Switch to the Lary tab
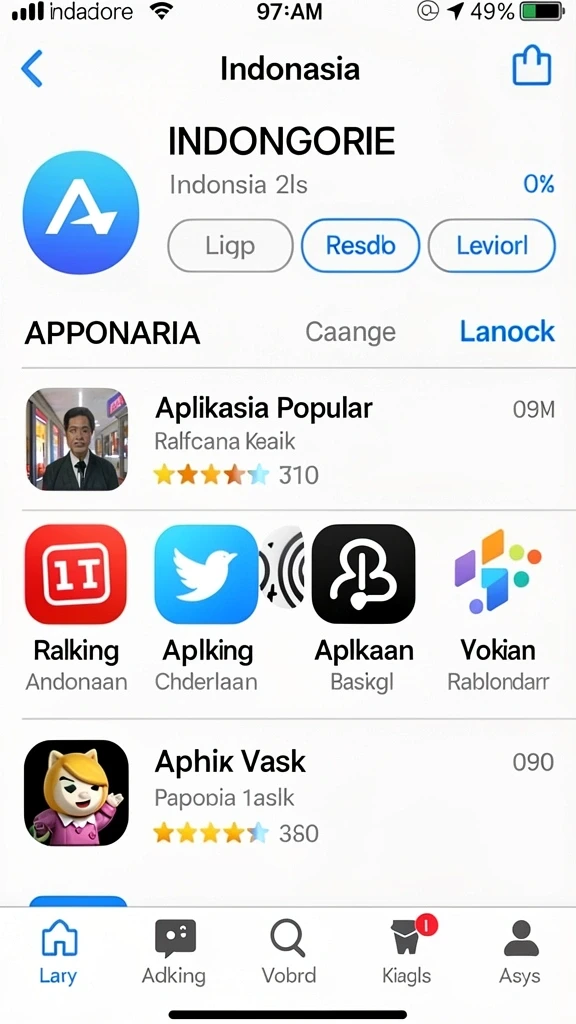Screen dimensions: 576x1024 point(58,951)
